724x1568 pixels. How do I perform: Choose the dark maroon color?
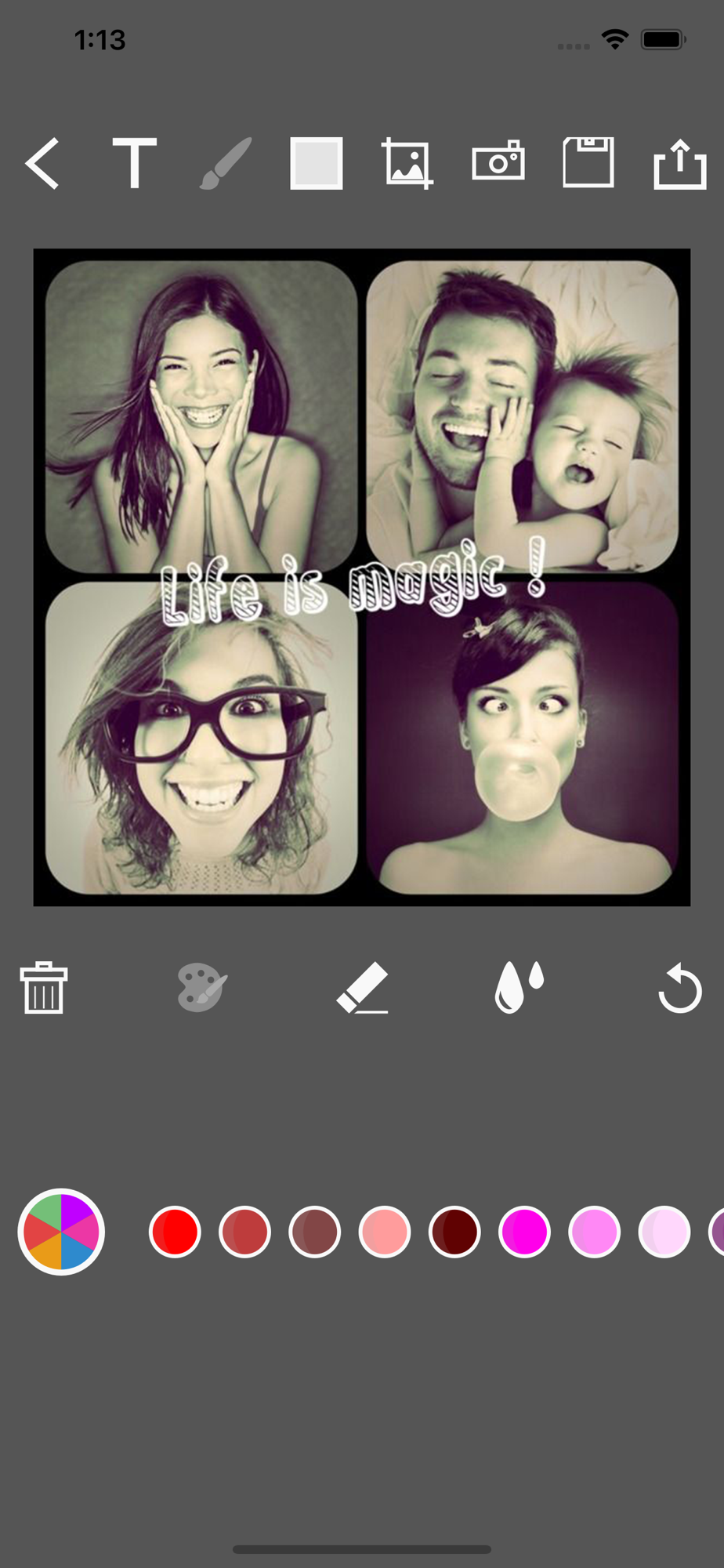454,1232
